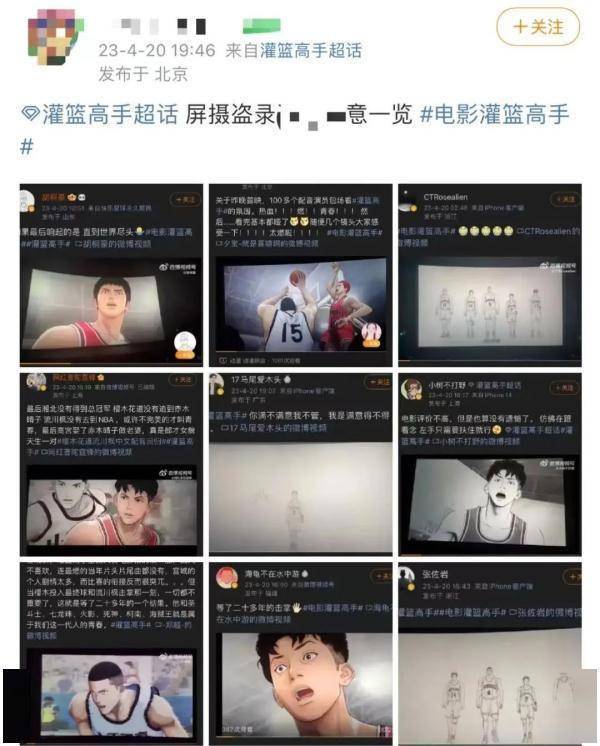View the first image tile from 胡桐菱

(110, 275)
